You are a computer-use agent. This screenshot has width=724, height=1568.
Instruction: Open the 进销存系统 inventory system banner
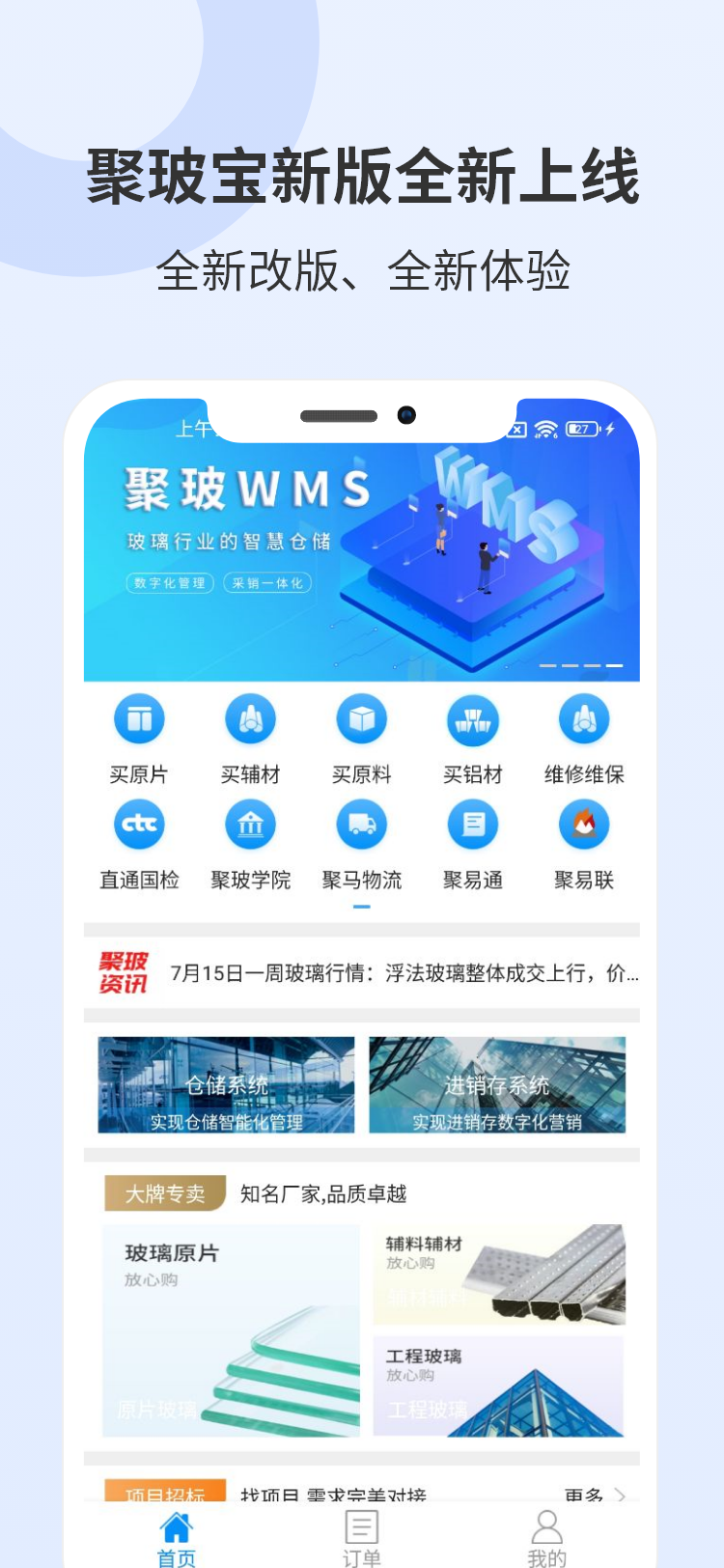498,1085
